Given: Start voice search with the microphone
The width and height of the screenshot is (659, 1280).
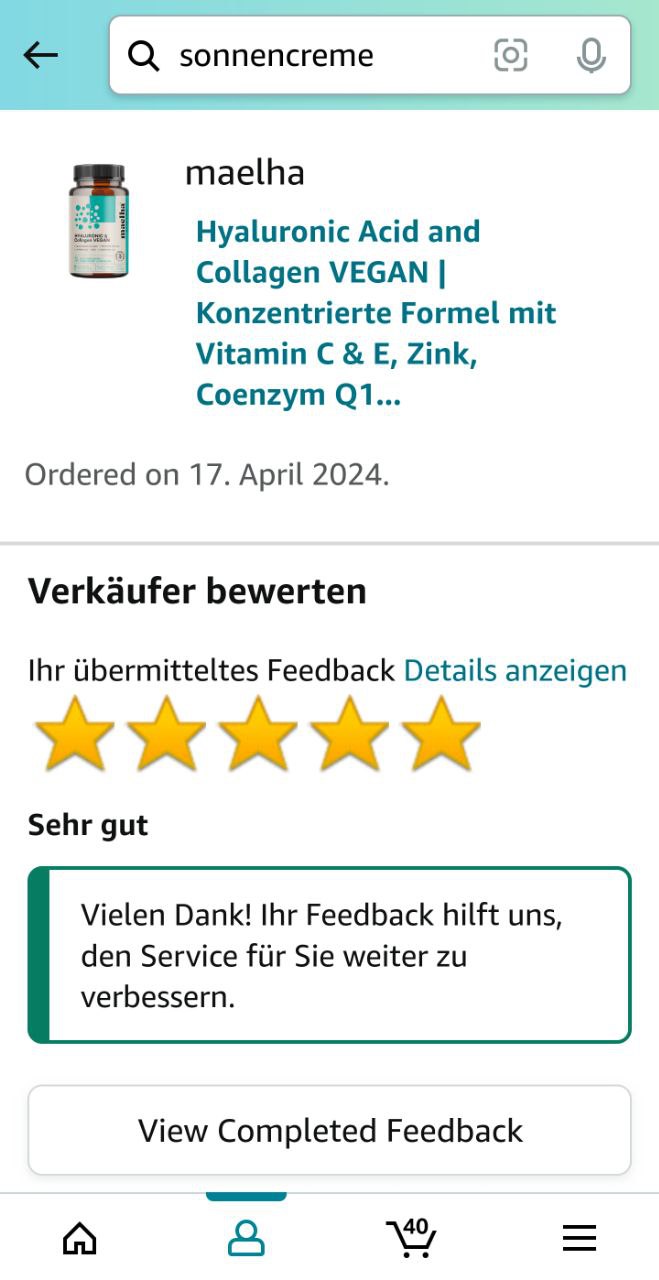Looking at the screenshot, I should [591, 56].
